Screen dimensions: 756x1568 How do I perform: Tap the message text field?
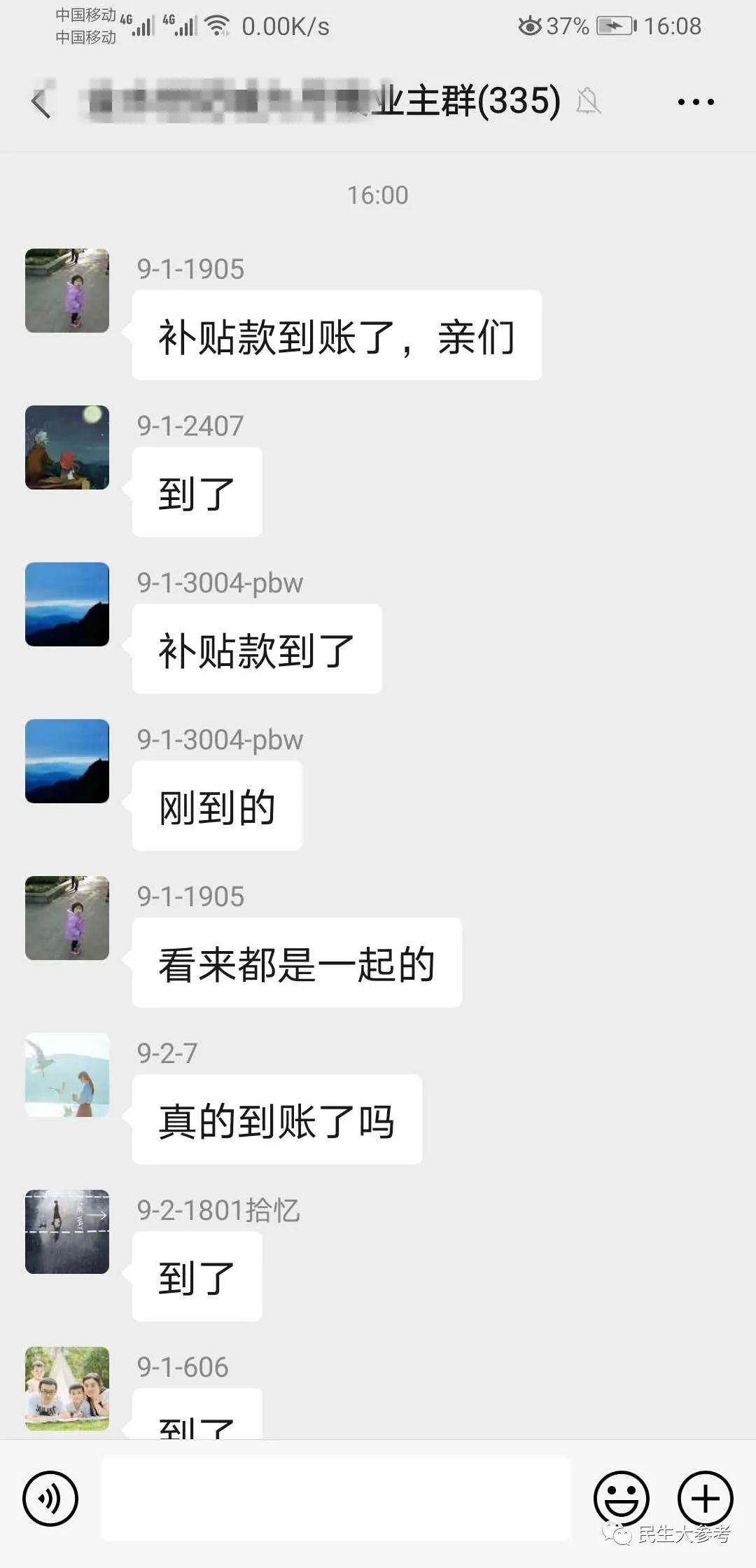(336, 1499)
